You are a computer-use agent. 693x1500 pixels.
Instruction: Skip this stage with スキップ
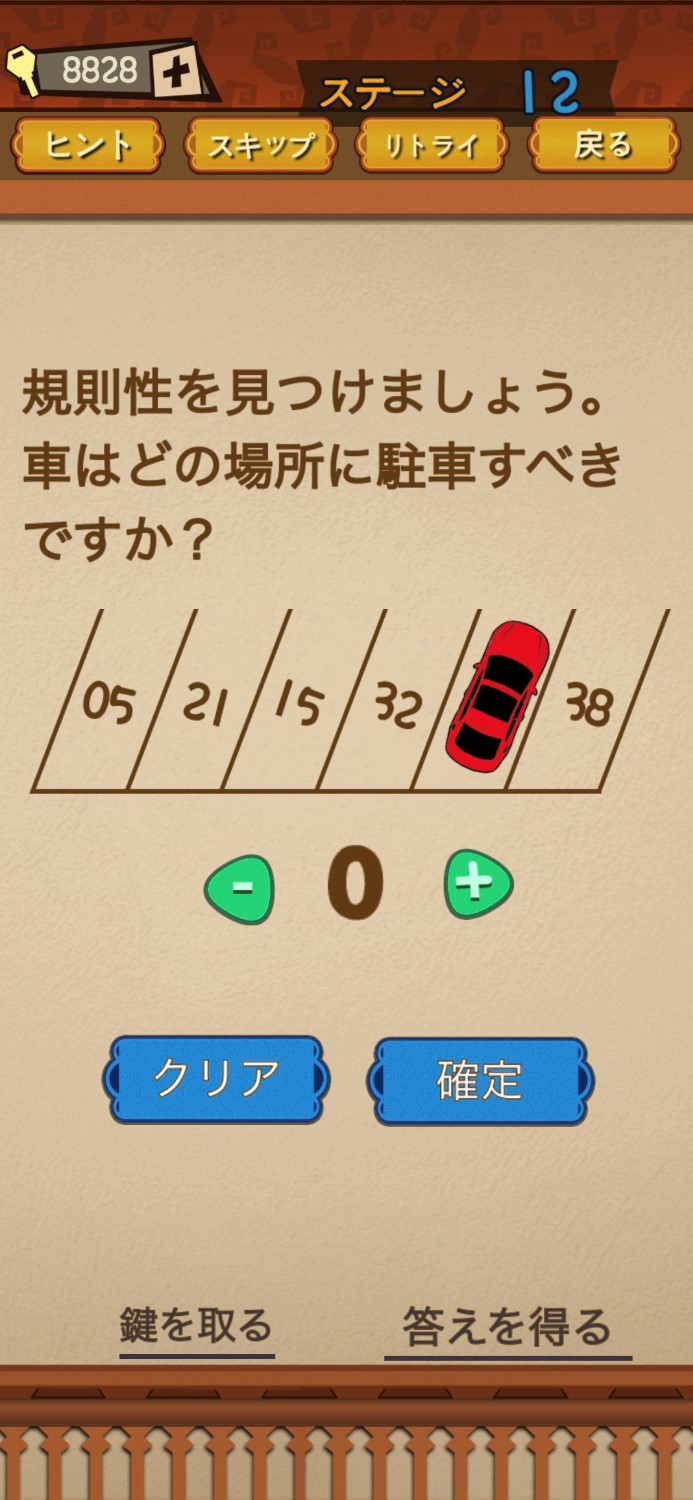click(x=261, y=146)
